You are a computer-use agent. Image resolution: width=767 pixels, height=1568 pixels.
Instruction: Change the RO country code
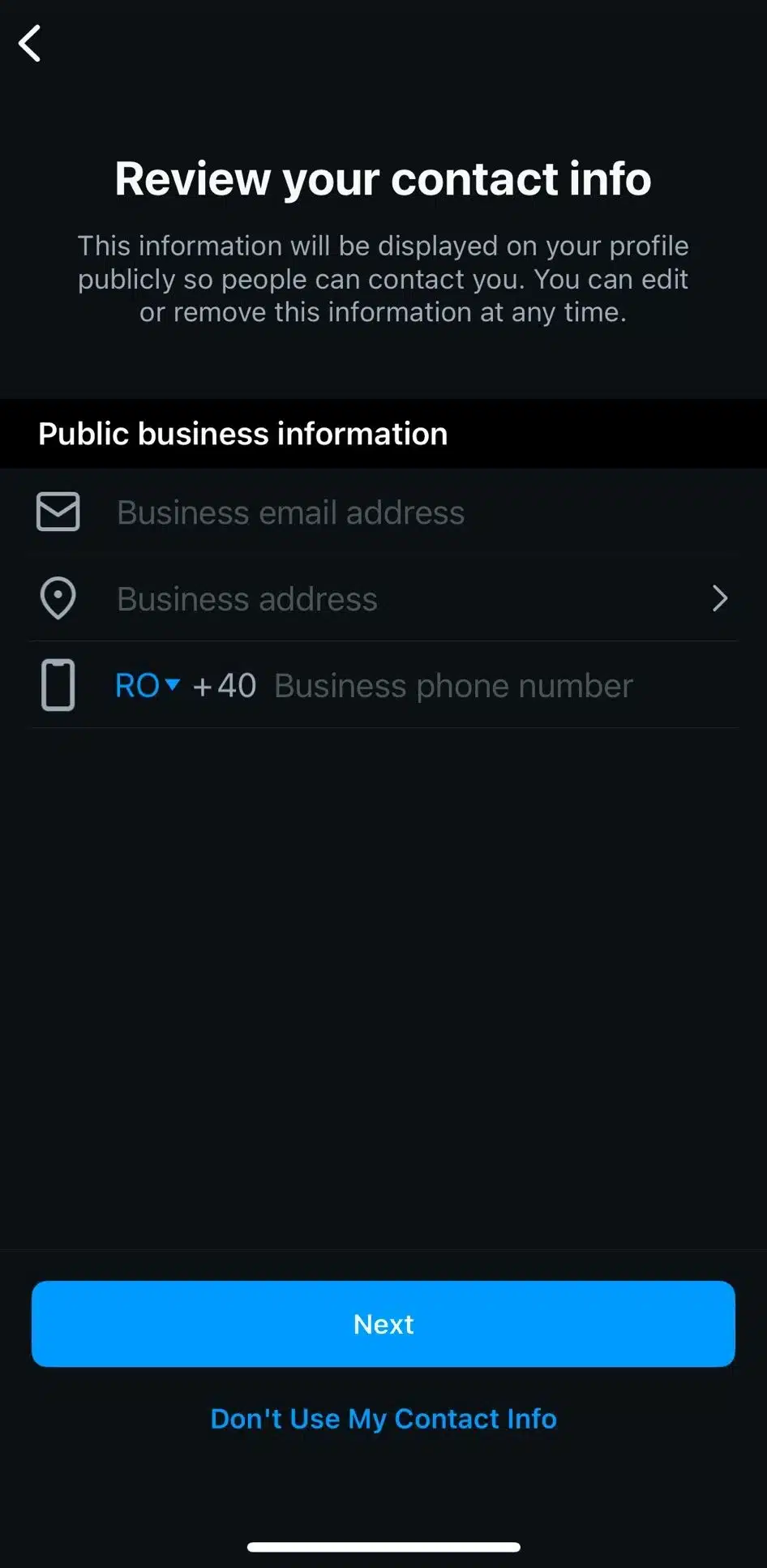[x=147, y=686]
